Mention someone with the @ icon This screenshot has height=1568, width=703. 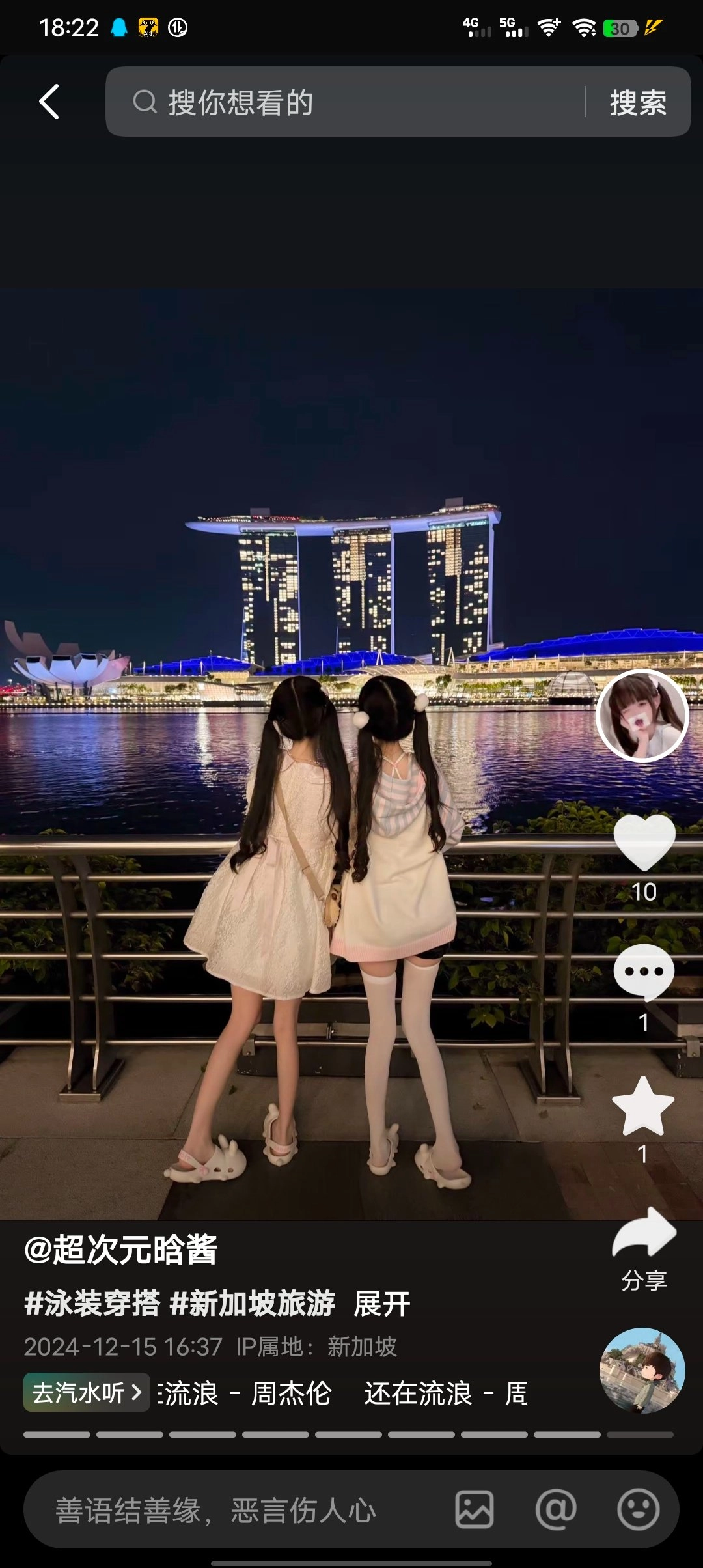click(556, 1510)
